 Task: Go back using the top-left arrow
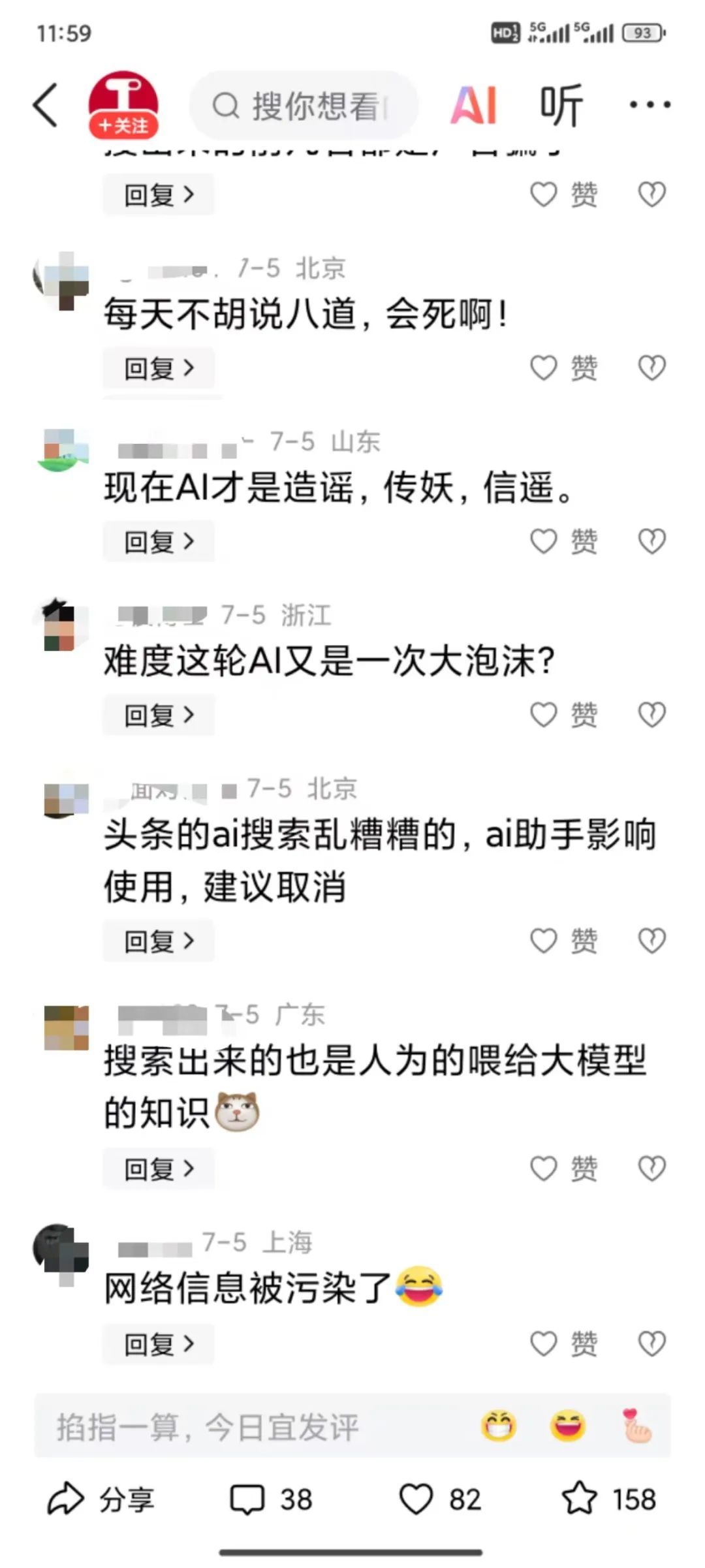(x=46, y=104)
